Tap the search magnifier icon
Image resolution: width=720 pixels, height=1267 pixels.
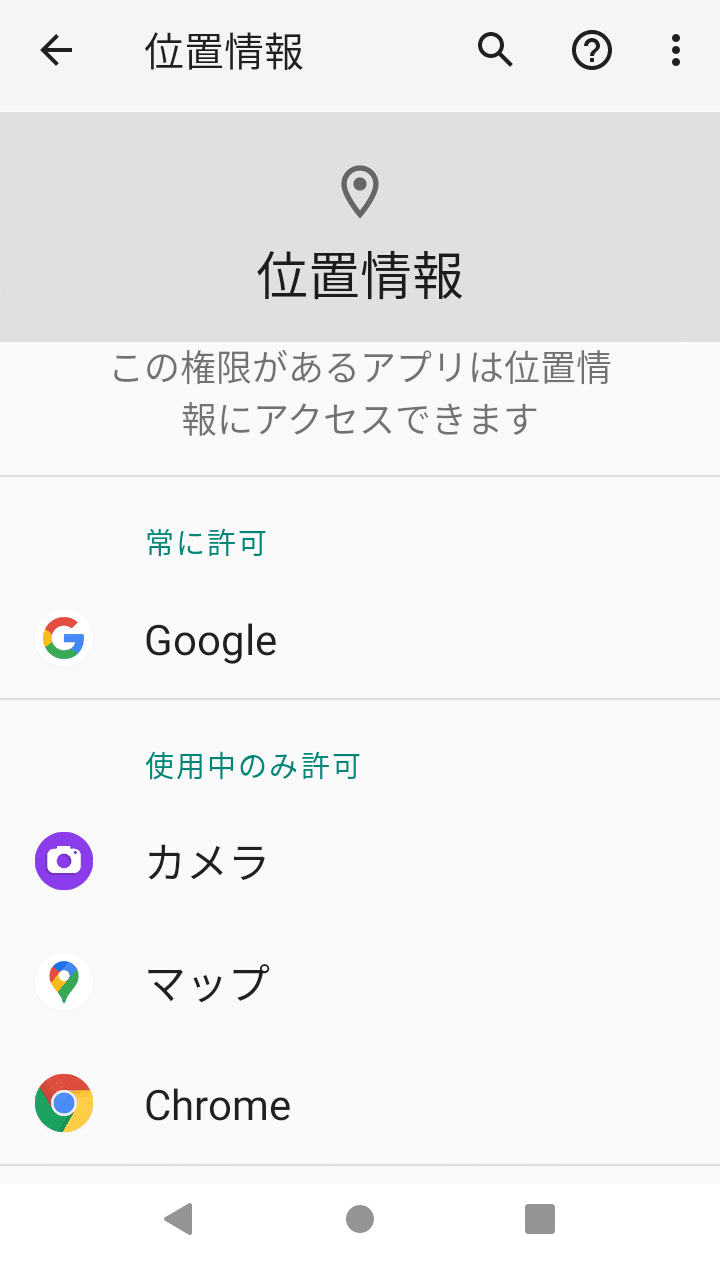(496, 50)
